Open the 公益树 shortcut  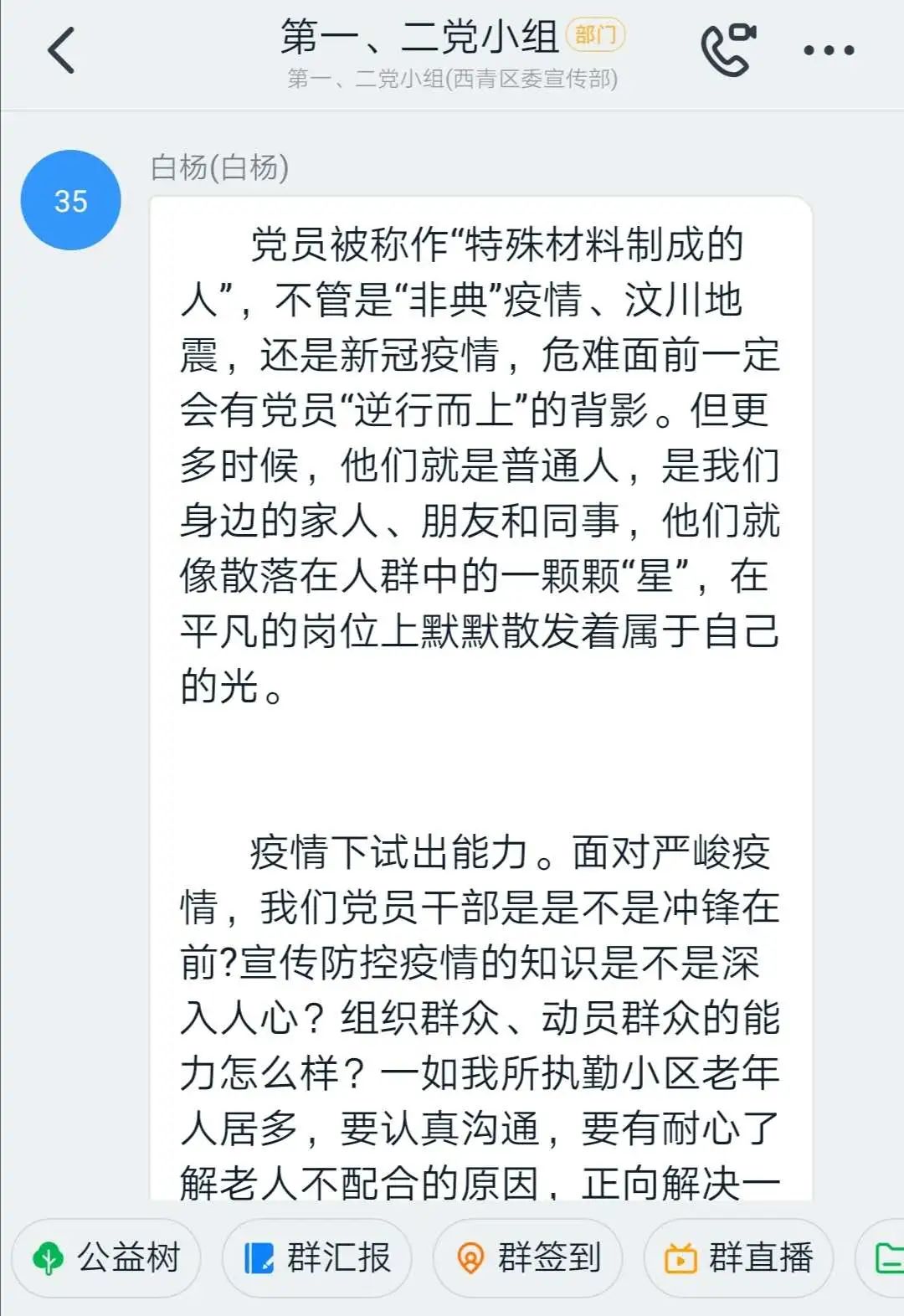tap(106, 1257)
